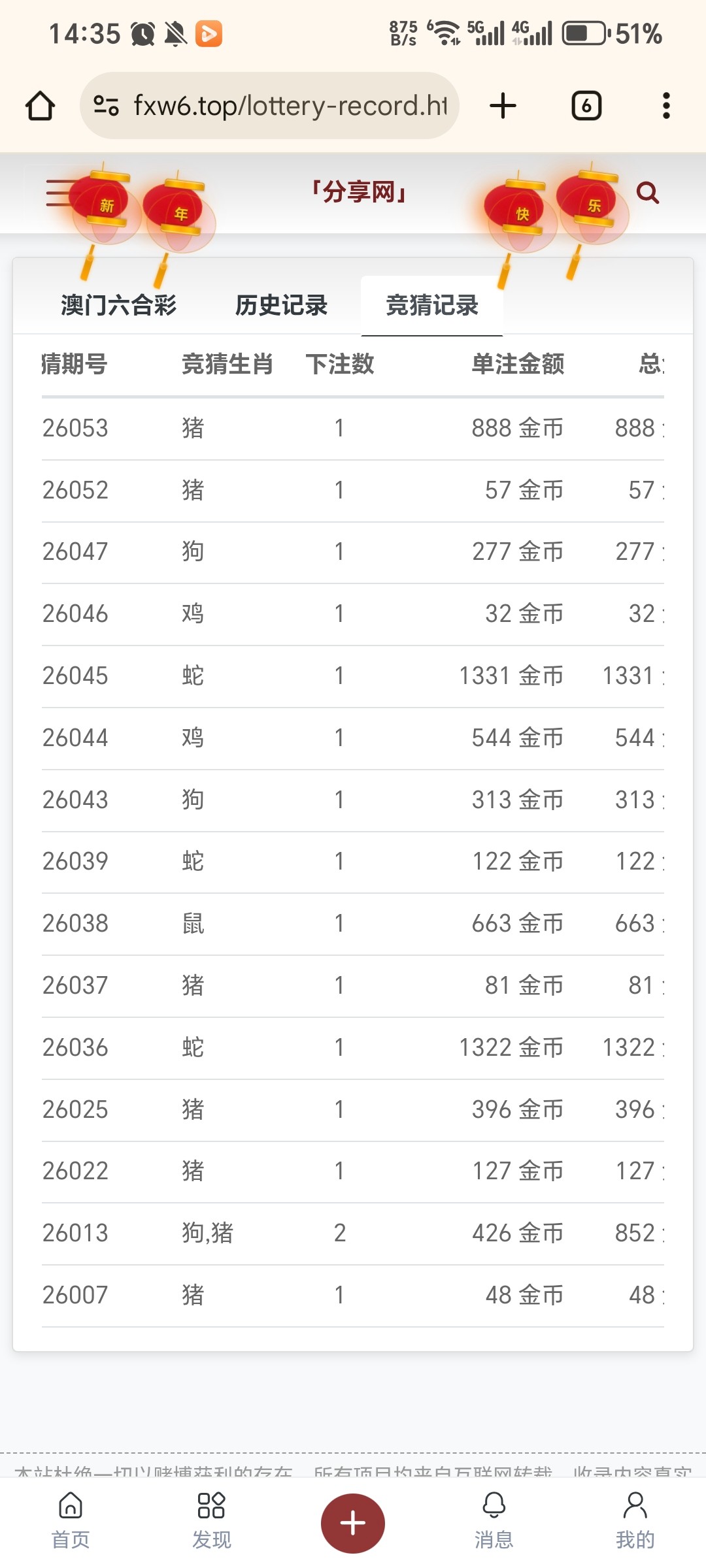Open the site hamburger navigation menu

click(x=59, y=193)
